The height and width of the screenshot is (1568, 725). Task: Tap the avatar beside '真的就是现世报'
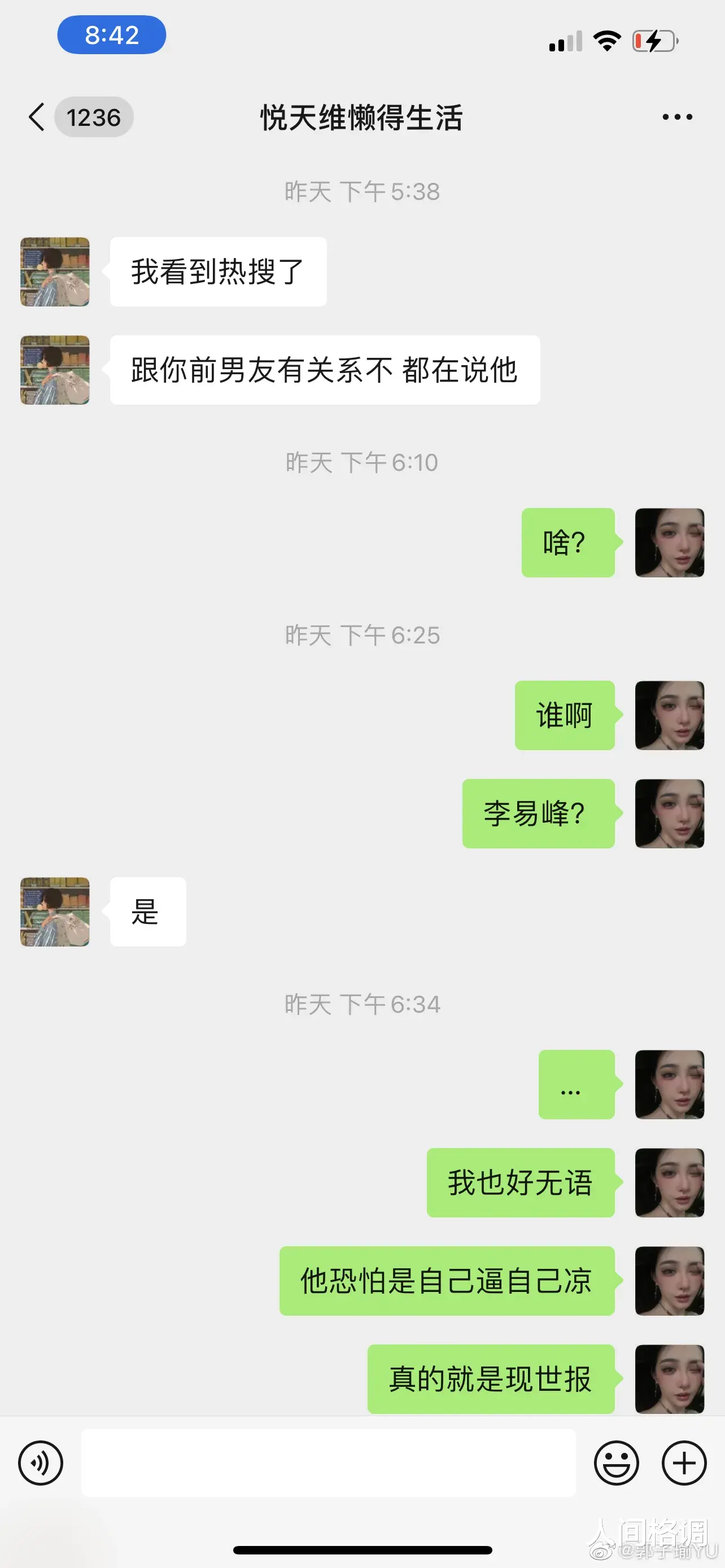point(669,1381)
